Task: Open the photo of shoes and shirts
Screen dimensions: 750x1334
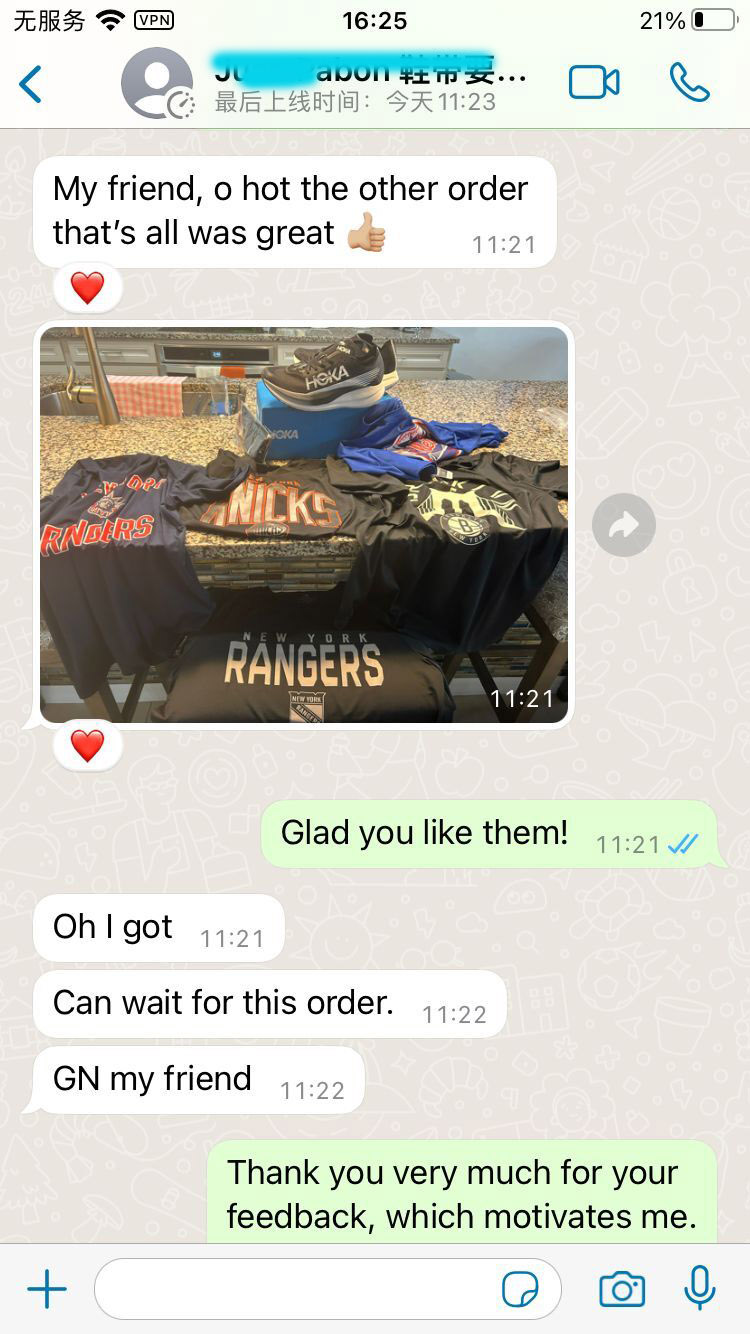Action: pos(304,524)
